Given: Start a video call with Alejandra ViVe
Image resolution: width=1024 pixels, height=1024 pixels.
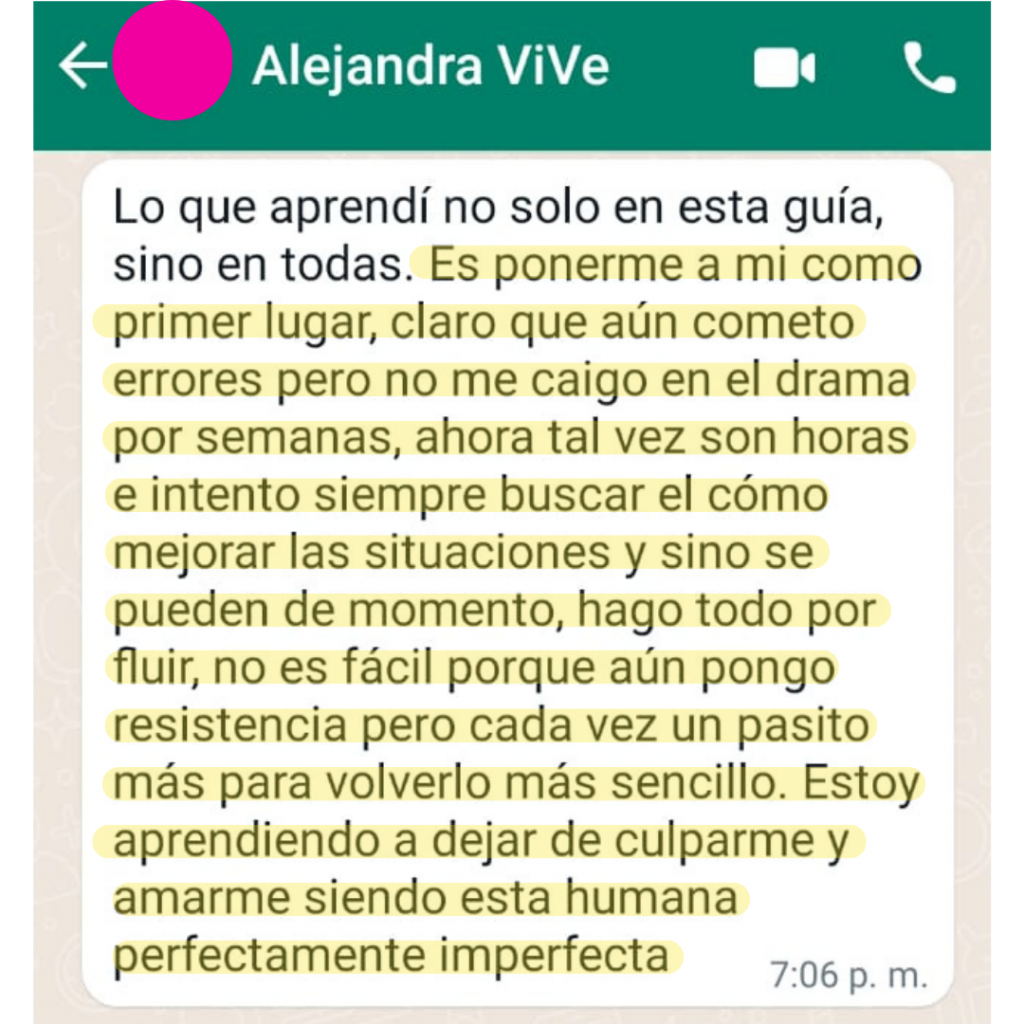Looking at the screenshot, I should [x=784, y=69].
